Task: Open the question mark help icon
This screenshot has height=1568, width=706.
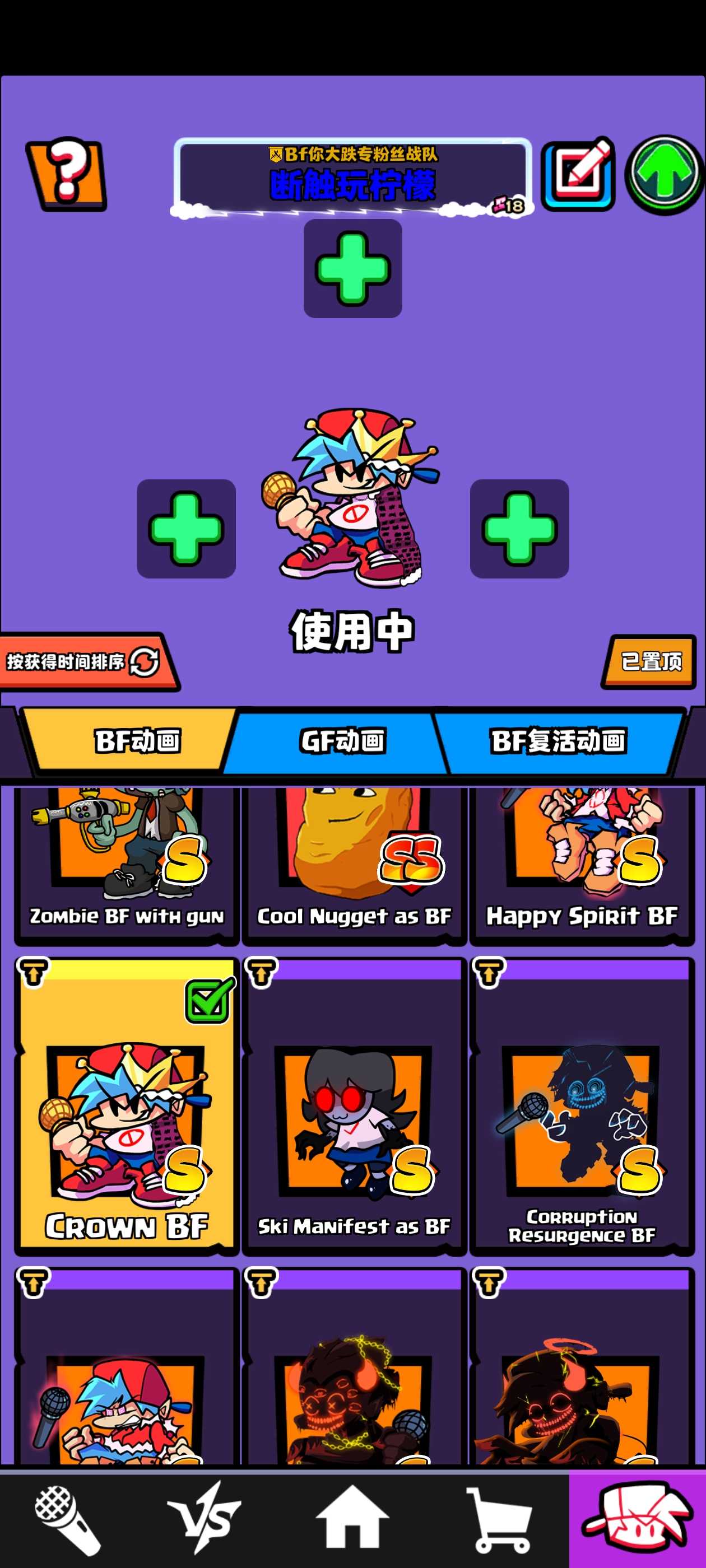Action: coord(66,174)
